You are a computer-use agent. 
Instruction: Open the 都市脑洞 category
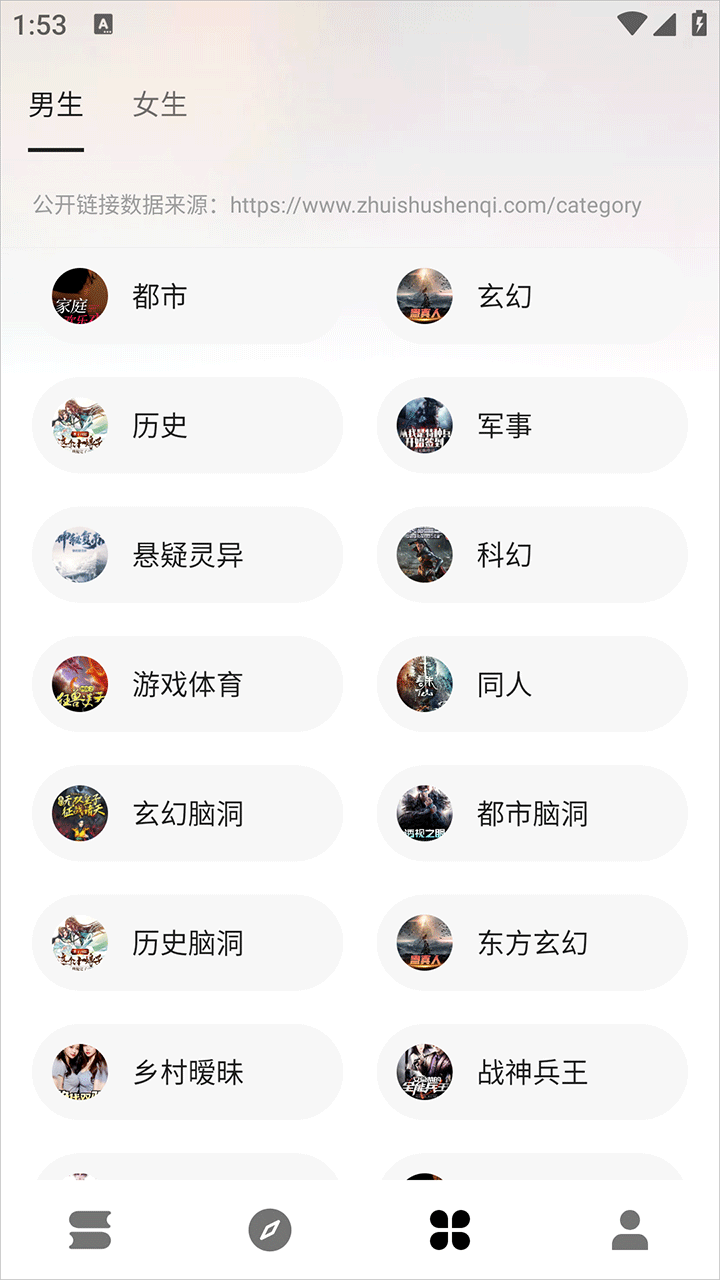tap(532, 814)
